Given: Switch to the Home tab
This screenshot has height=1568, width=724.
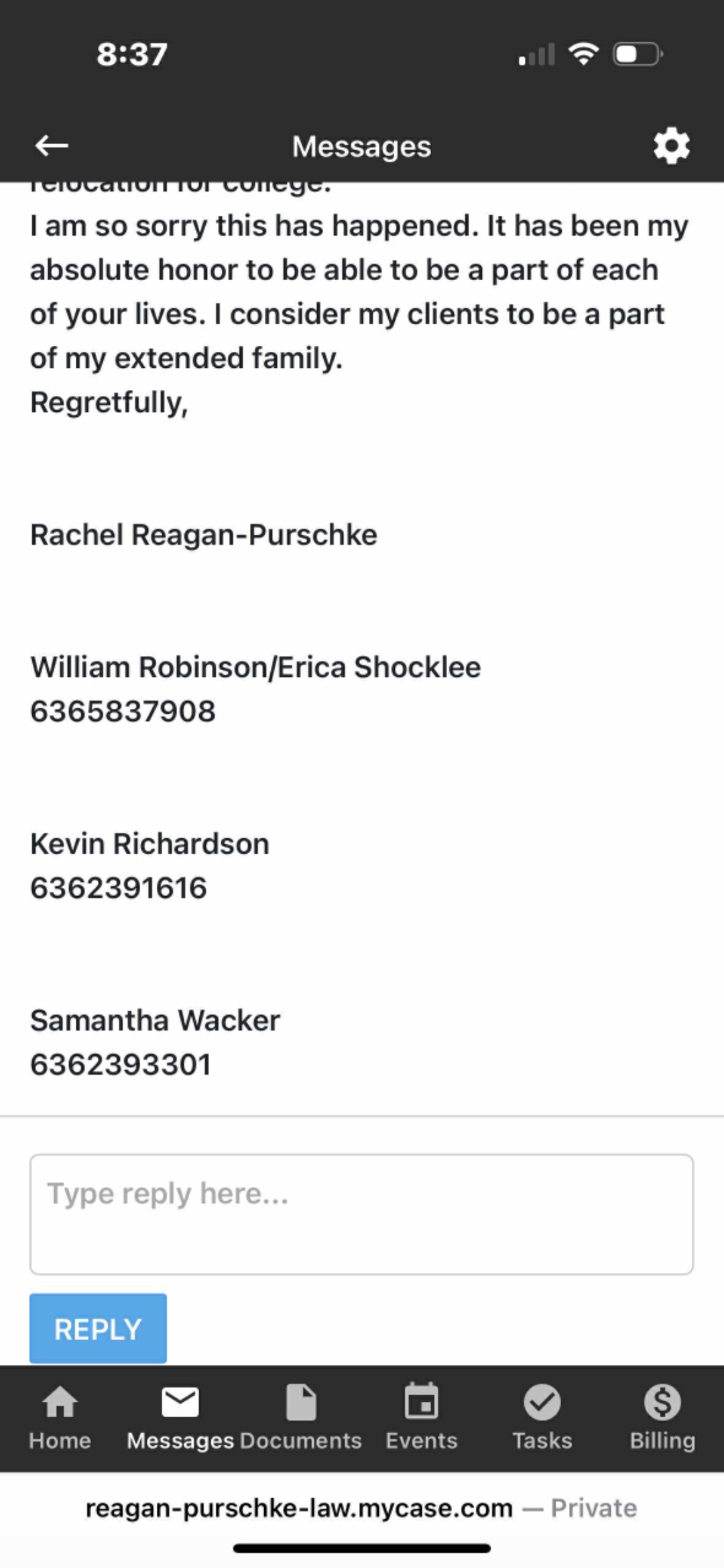Looking at the screenshot, I should [x=60, y=1417].
